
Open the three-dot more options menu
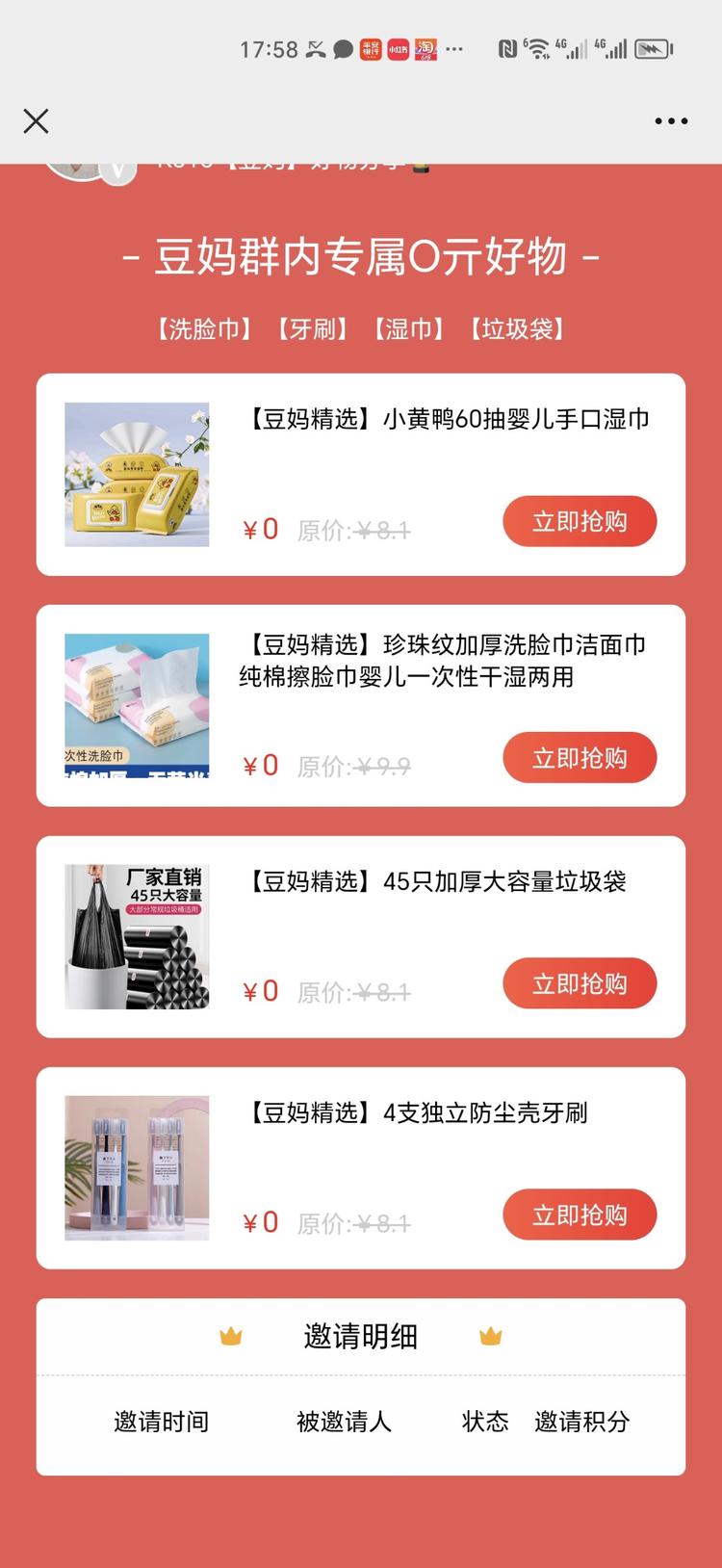669,121
